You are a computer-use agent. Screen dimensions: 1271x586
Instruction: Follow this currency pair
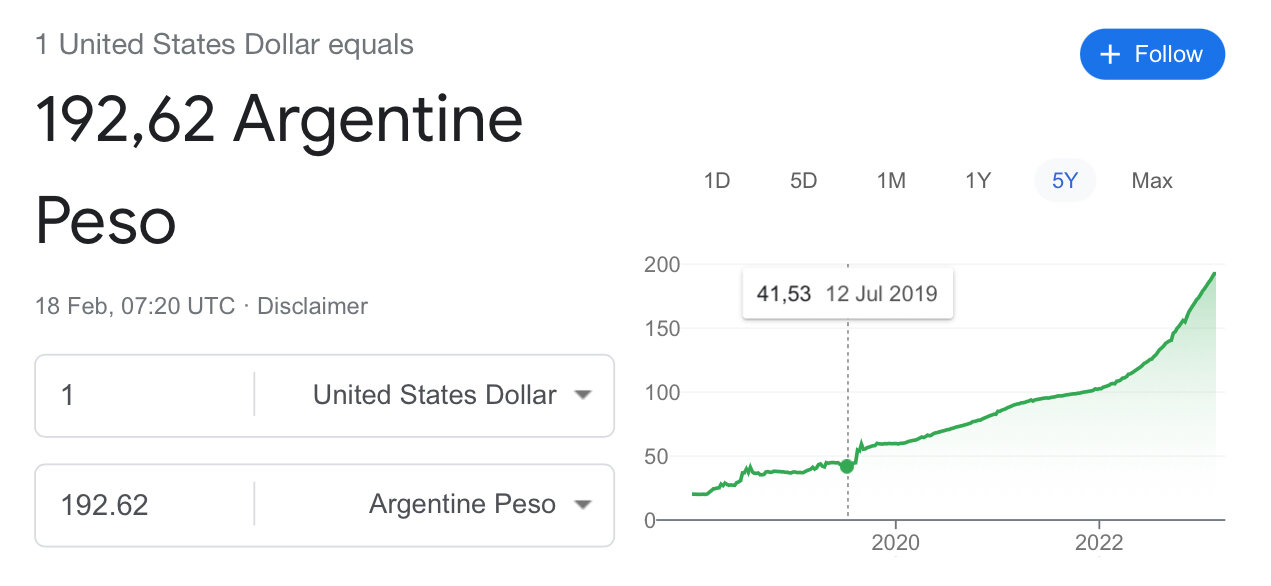1151,54
